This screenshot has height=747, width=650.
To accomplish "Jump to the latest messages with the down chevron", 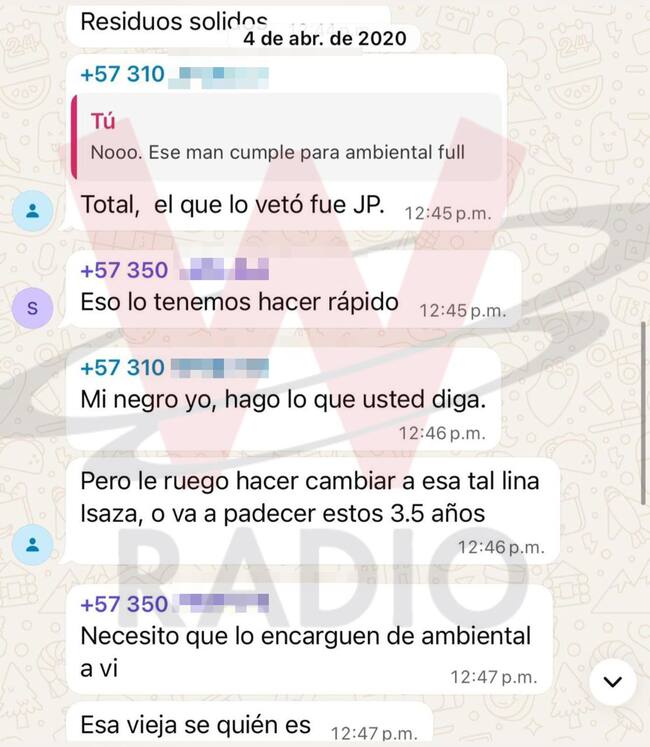I will (x=613, y=682).
